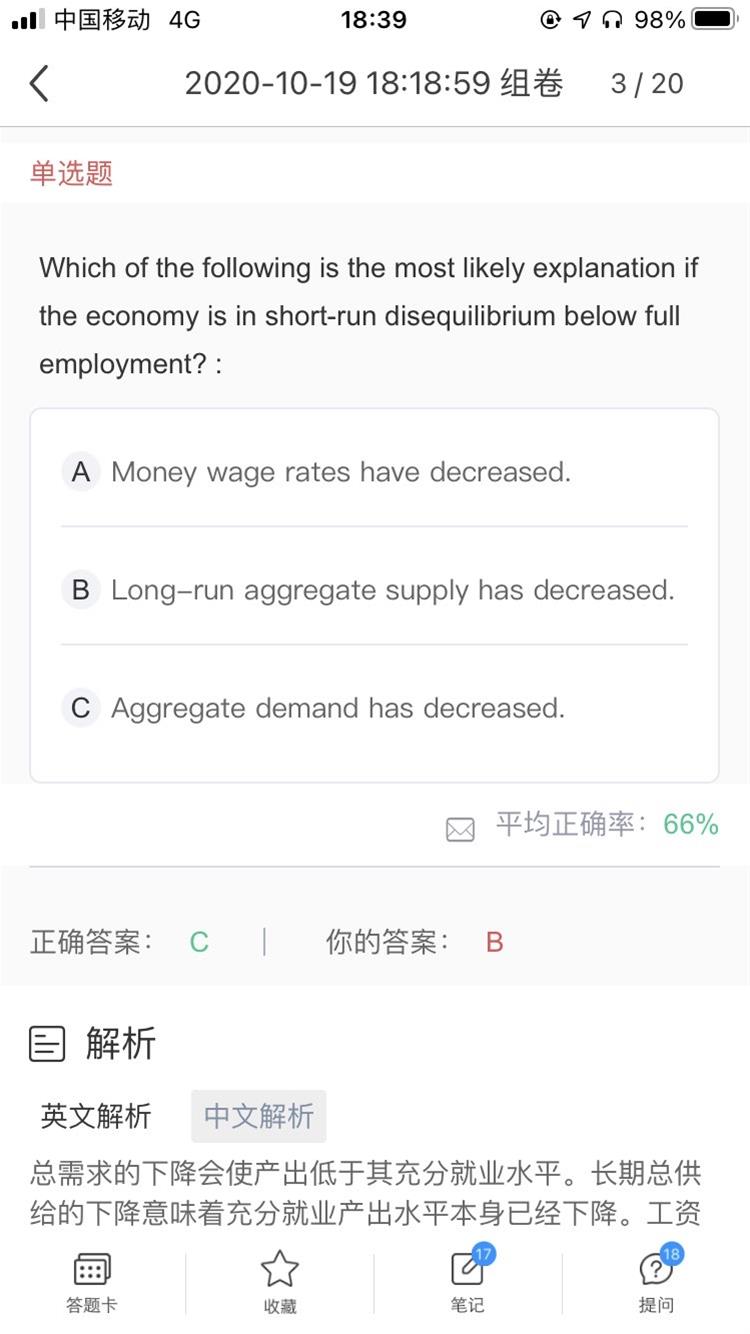Screen dimensions: 750x1334
Task: Add this question to 收藏
Action: pyautogui.click(x=280, y=1282)
